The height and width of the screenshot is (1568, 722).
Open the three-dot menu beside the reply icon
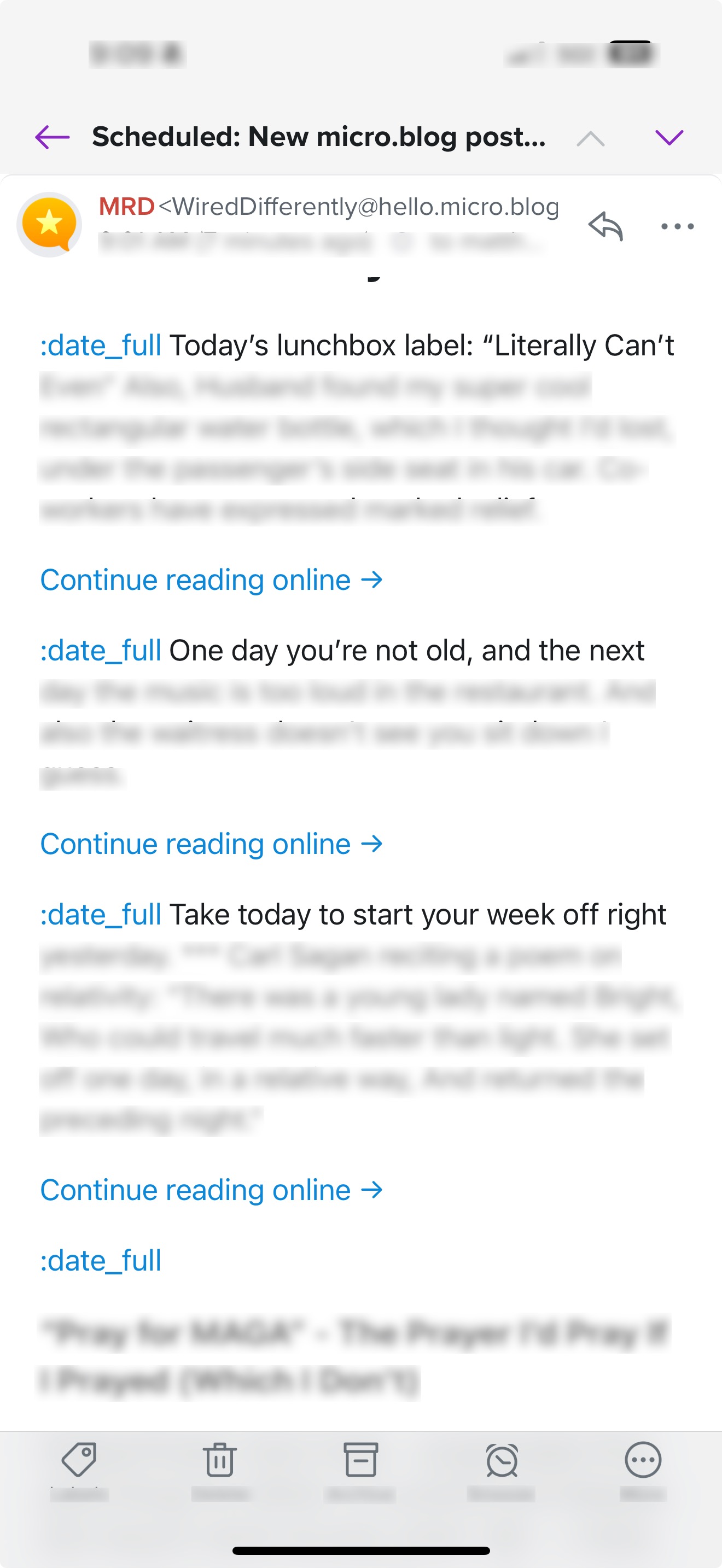click(677, 226)
